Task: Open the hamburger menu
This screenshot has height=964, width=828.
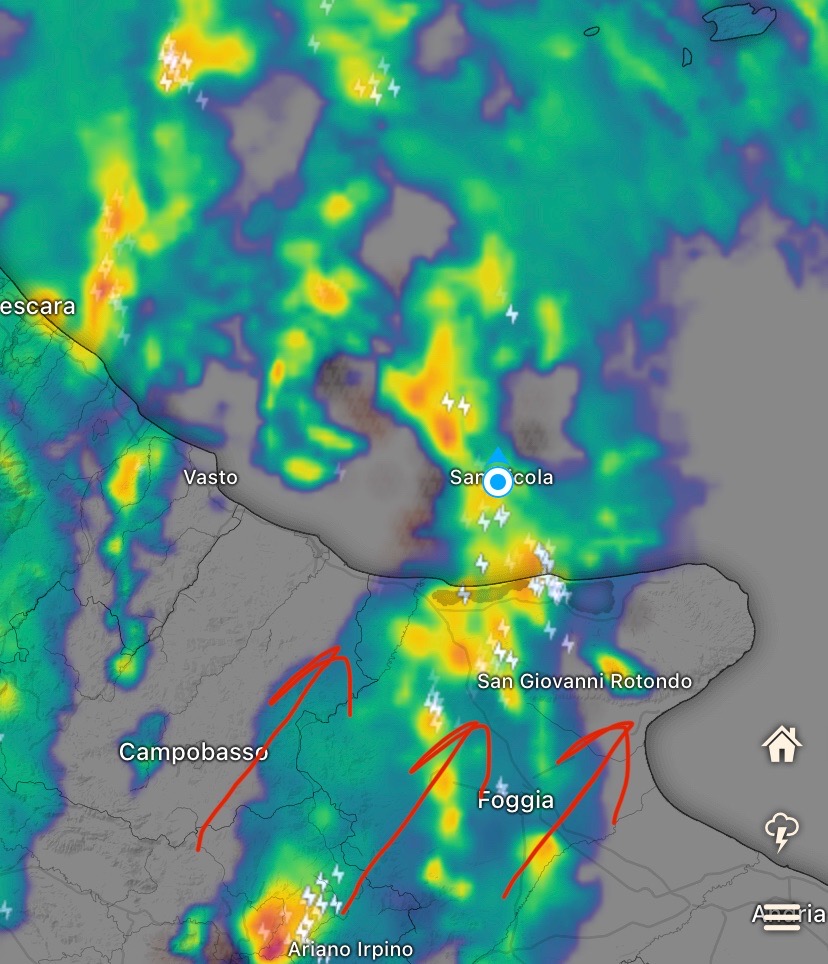Action: coord(782,914)
